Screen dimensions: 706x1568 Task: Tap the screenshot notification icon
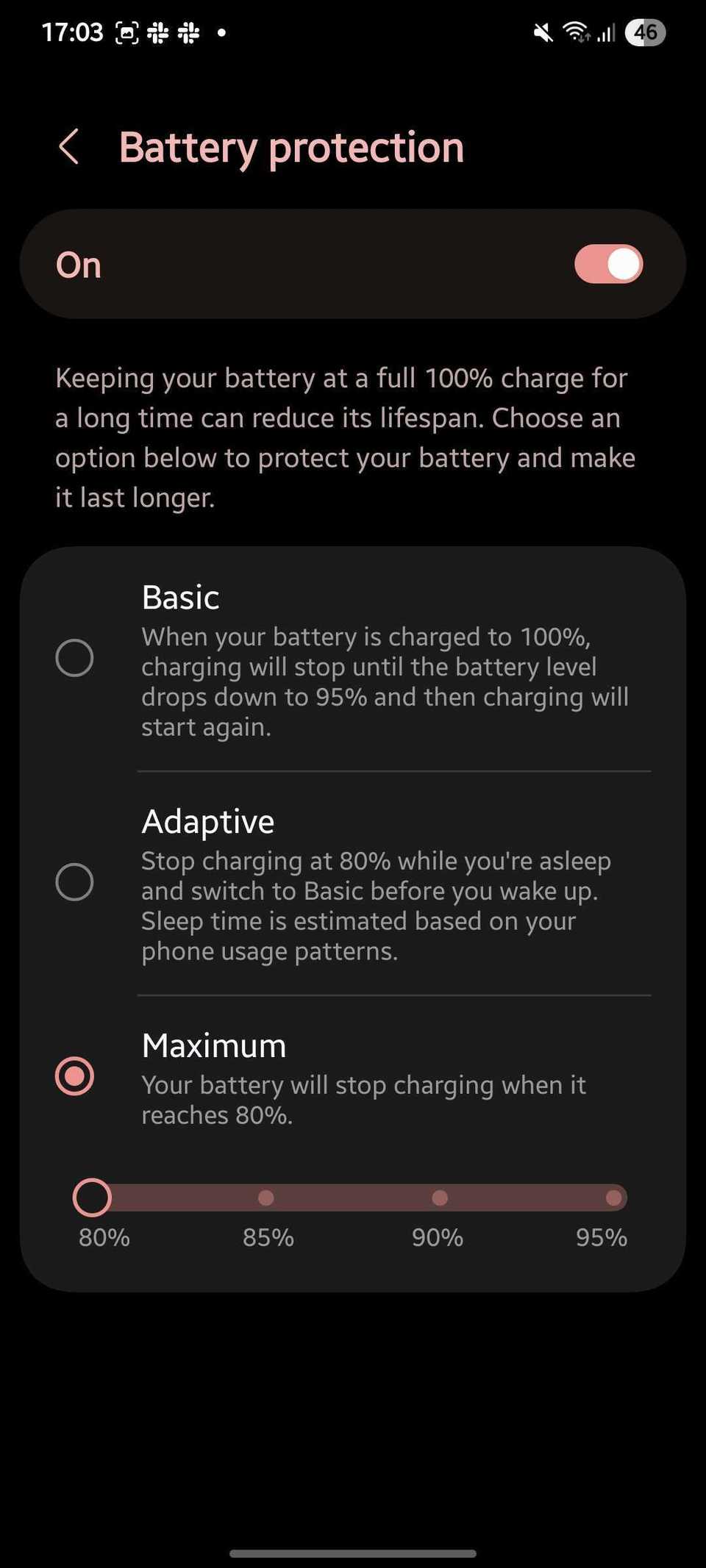[x=126, y=32]
